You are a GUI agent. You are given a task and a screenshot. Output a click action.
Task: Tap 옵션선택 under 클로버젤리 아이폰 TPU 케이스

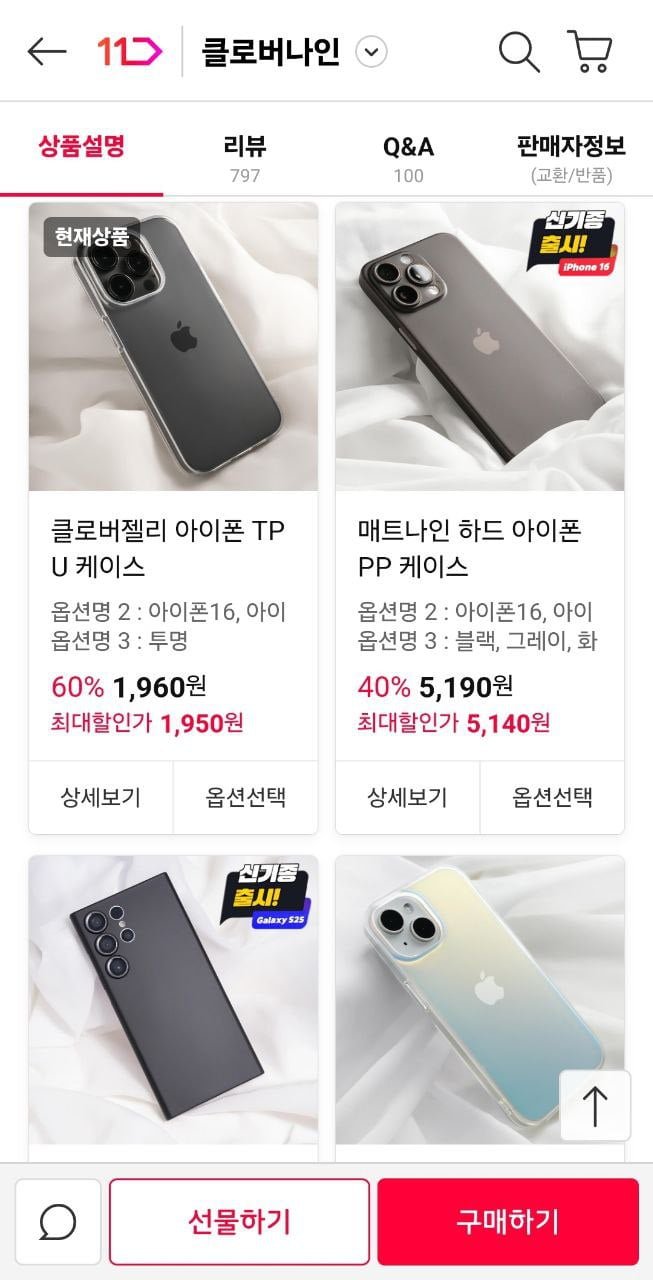[x=246, y=797]
